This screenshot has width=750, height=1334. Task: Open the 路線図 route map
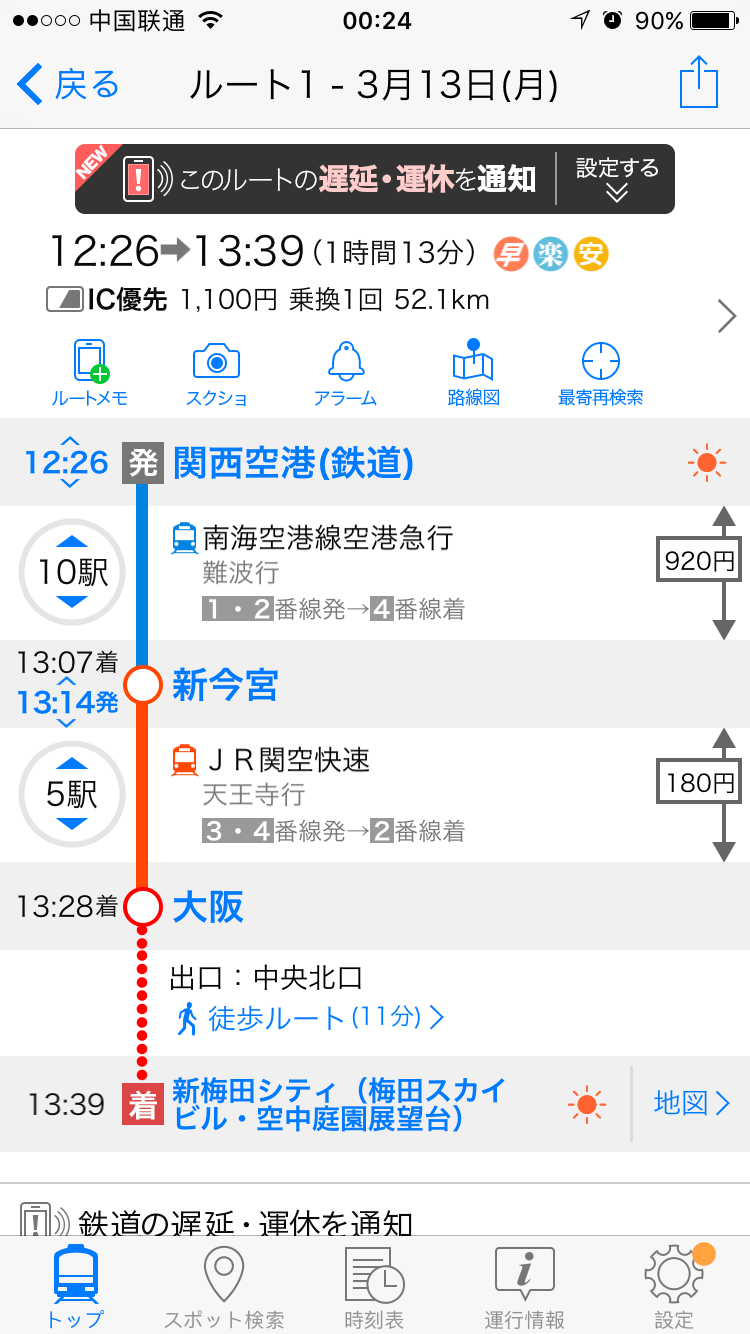473,373
